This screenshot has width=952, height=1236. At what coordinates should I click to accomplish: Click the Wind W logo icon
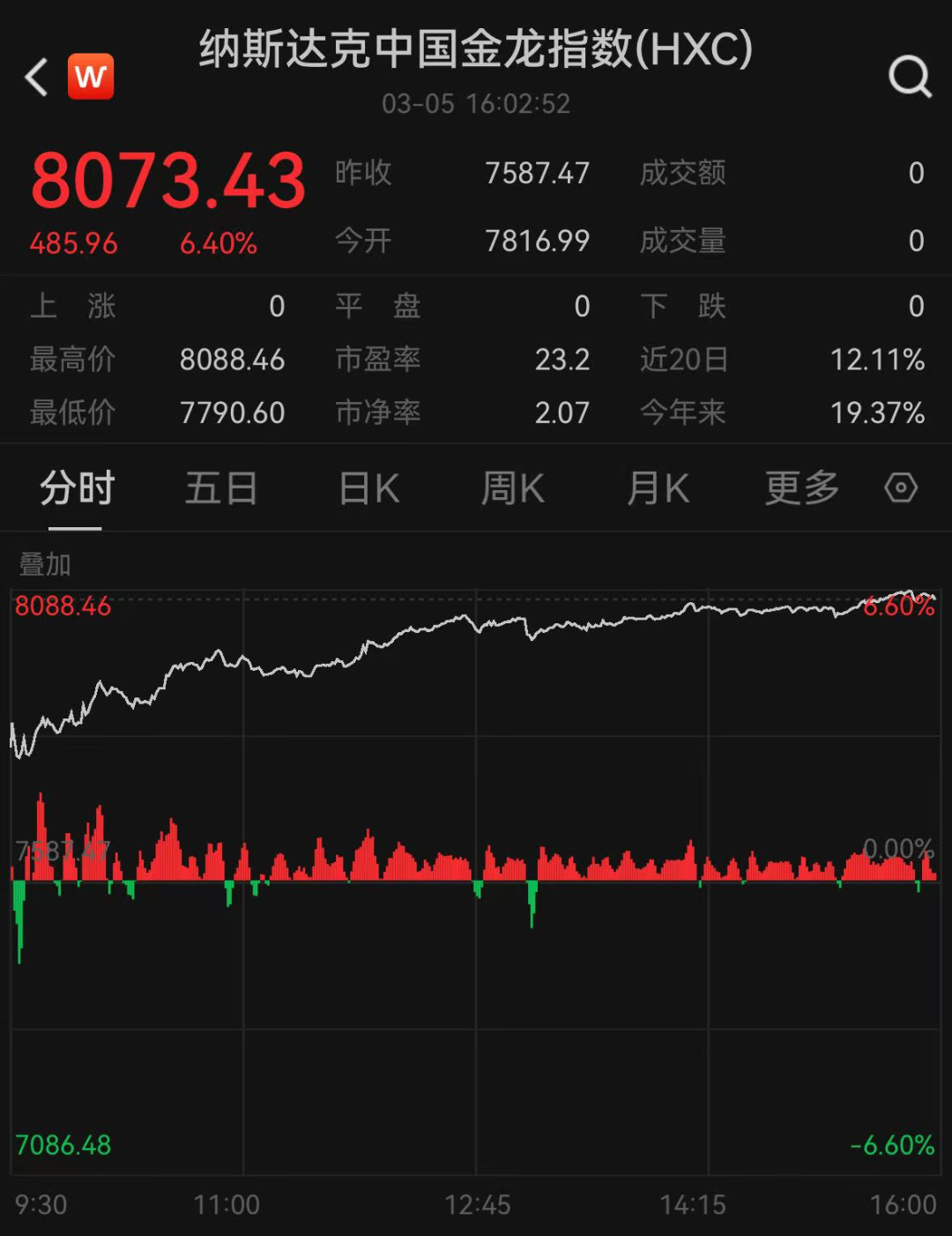click(x=93, y=77)
